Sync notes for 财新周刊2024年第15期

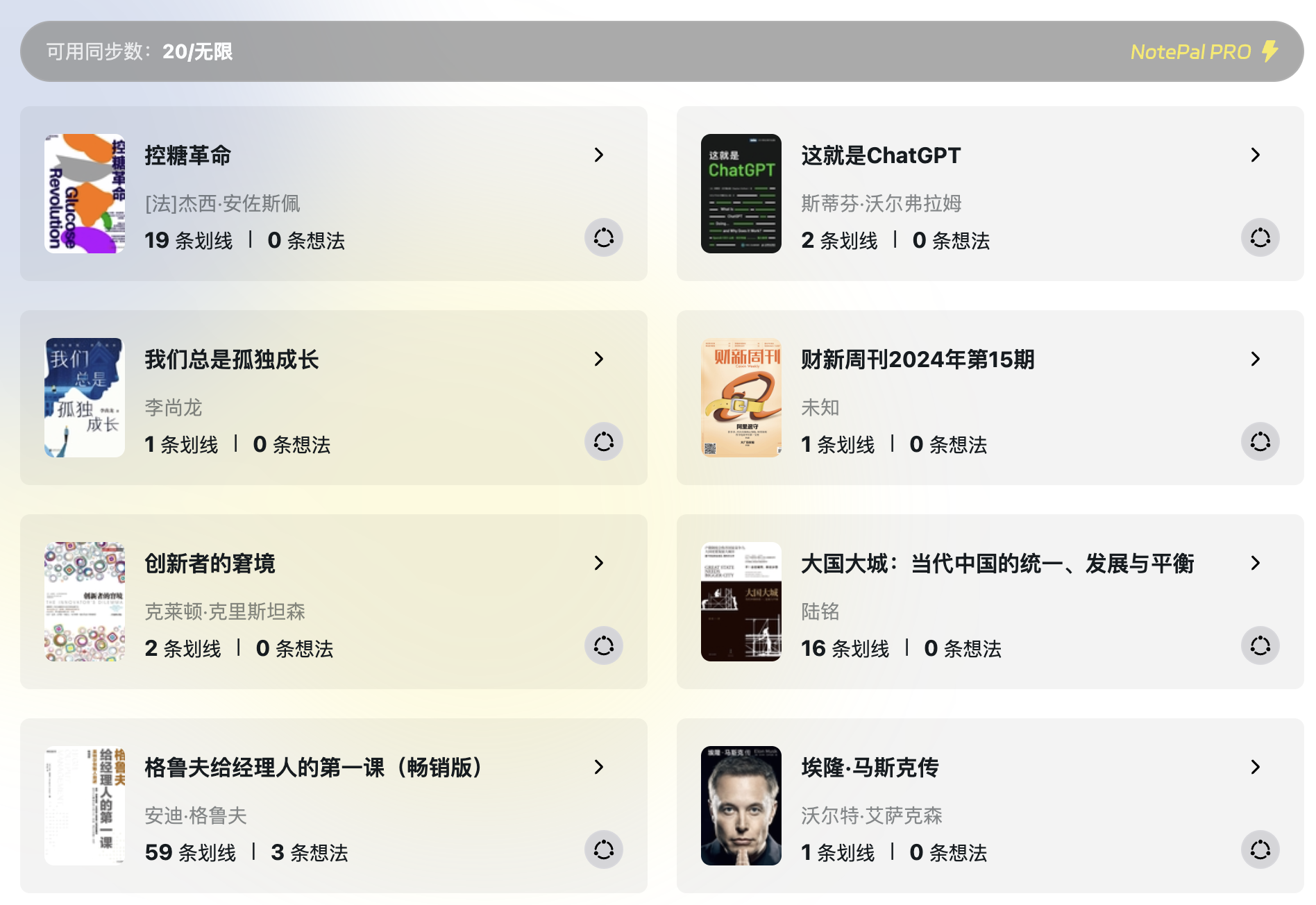point(1260,442)
